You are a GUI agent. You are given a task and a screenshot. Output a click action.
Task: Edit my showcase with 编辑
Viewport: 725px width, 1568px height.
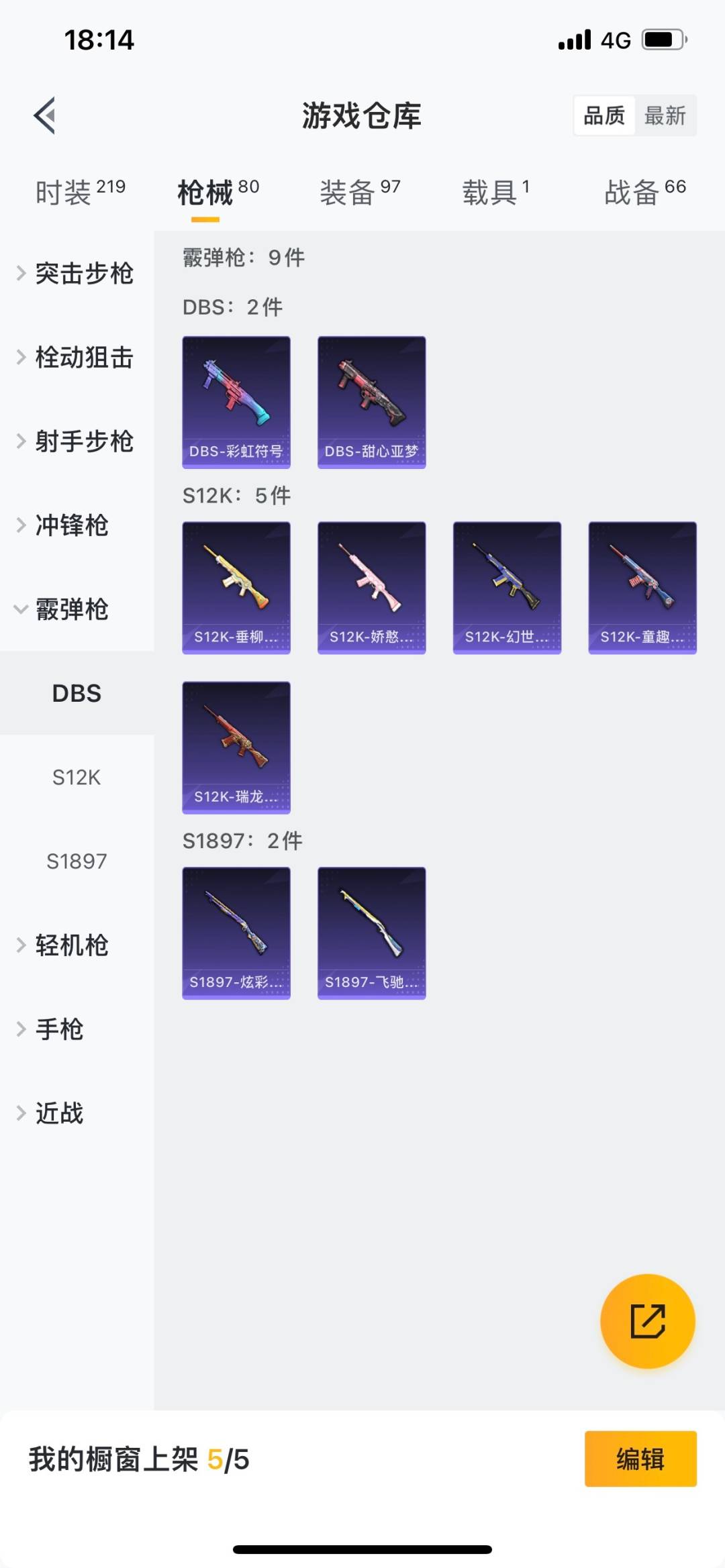(640, 1459)
